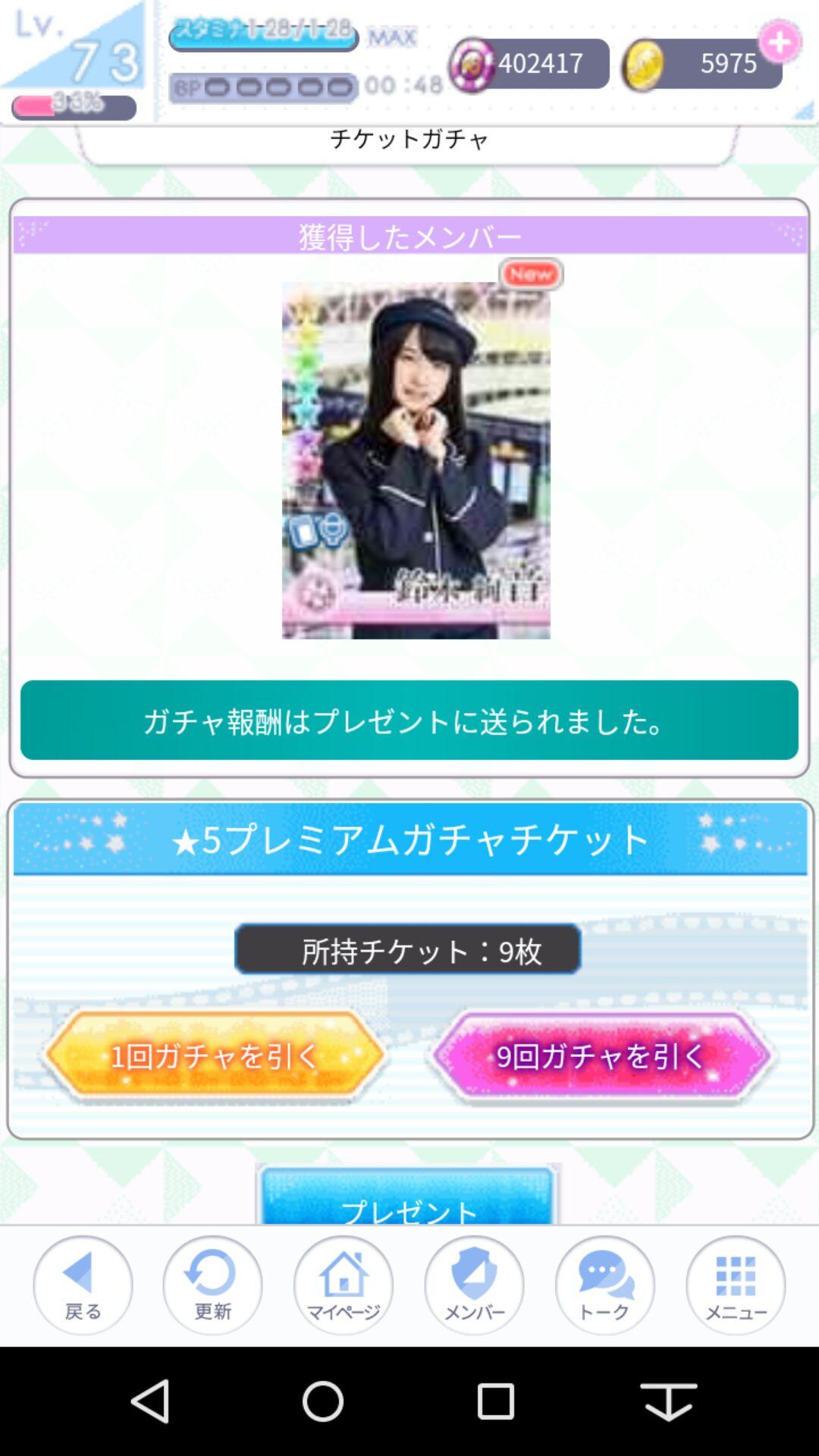
Task: Draw the gacha 9 times
Action: click(602, 1056)
